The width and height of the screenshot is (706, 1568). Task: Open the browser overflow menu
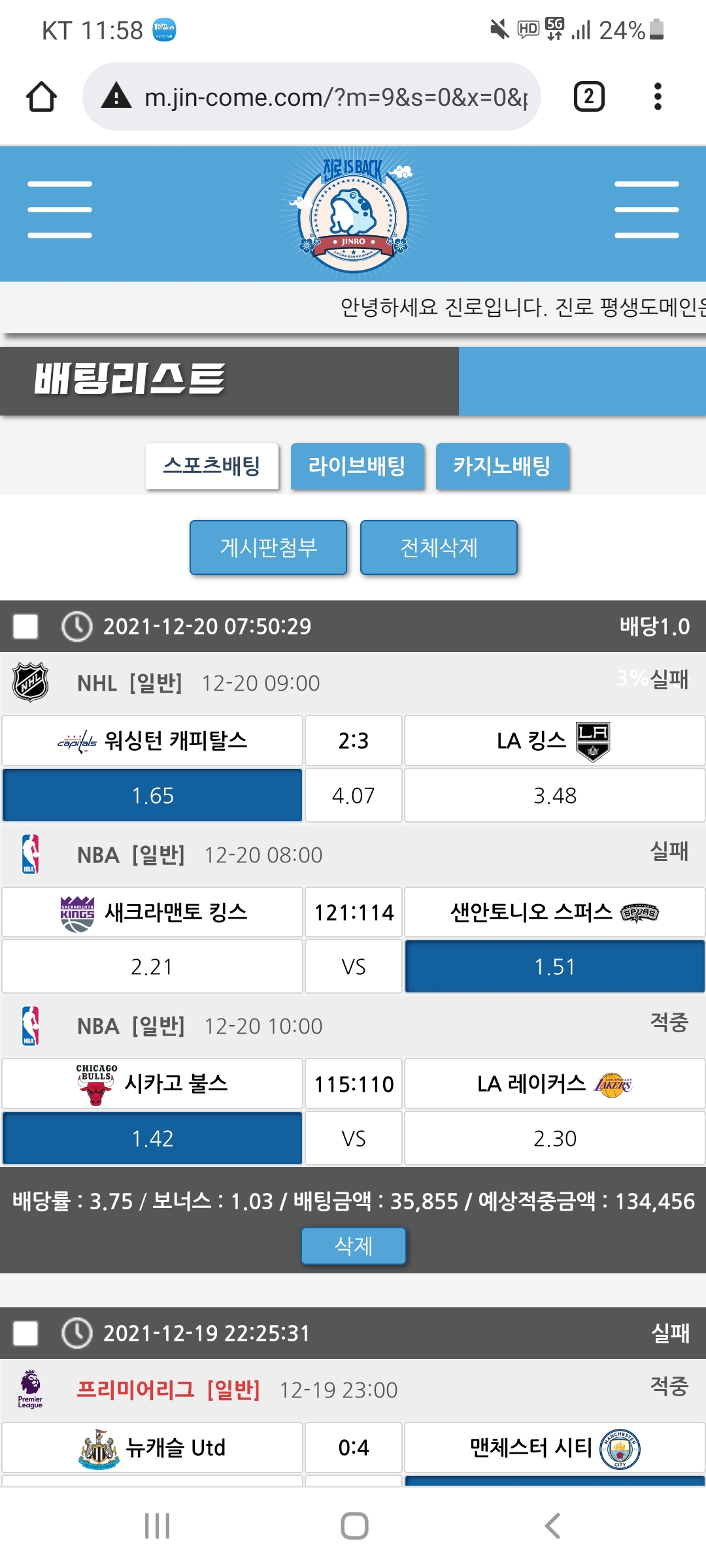(x=658, y=97)
